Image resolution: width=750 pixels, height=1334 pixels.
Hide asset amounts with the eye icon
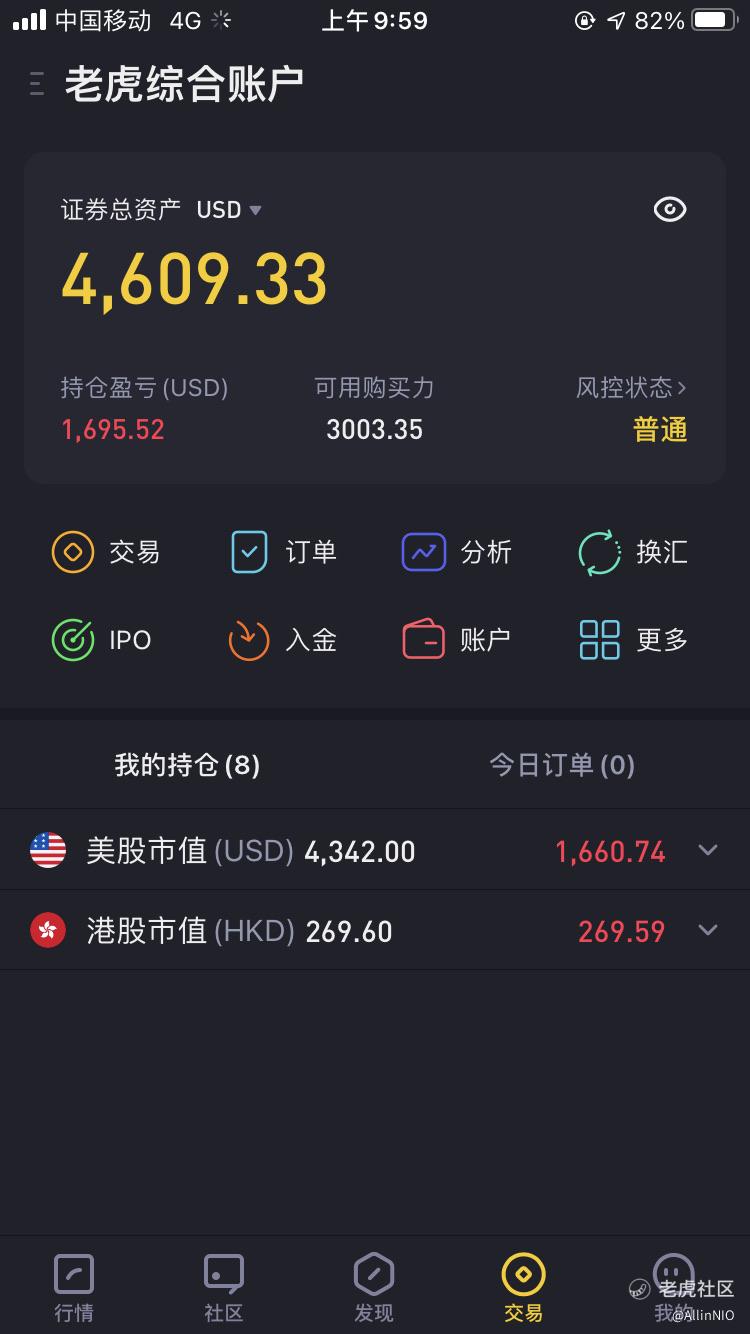pyautogui.click(x=669, y=209)
